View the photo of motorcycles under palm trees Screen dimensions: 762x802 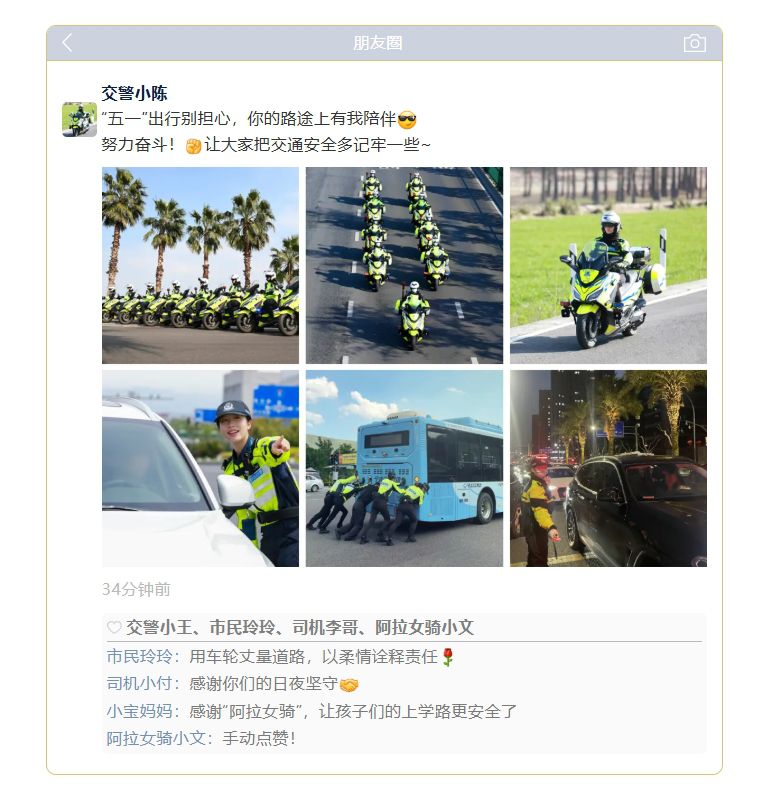tap(200, 265)
